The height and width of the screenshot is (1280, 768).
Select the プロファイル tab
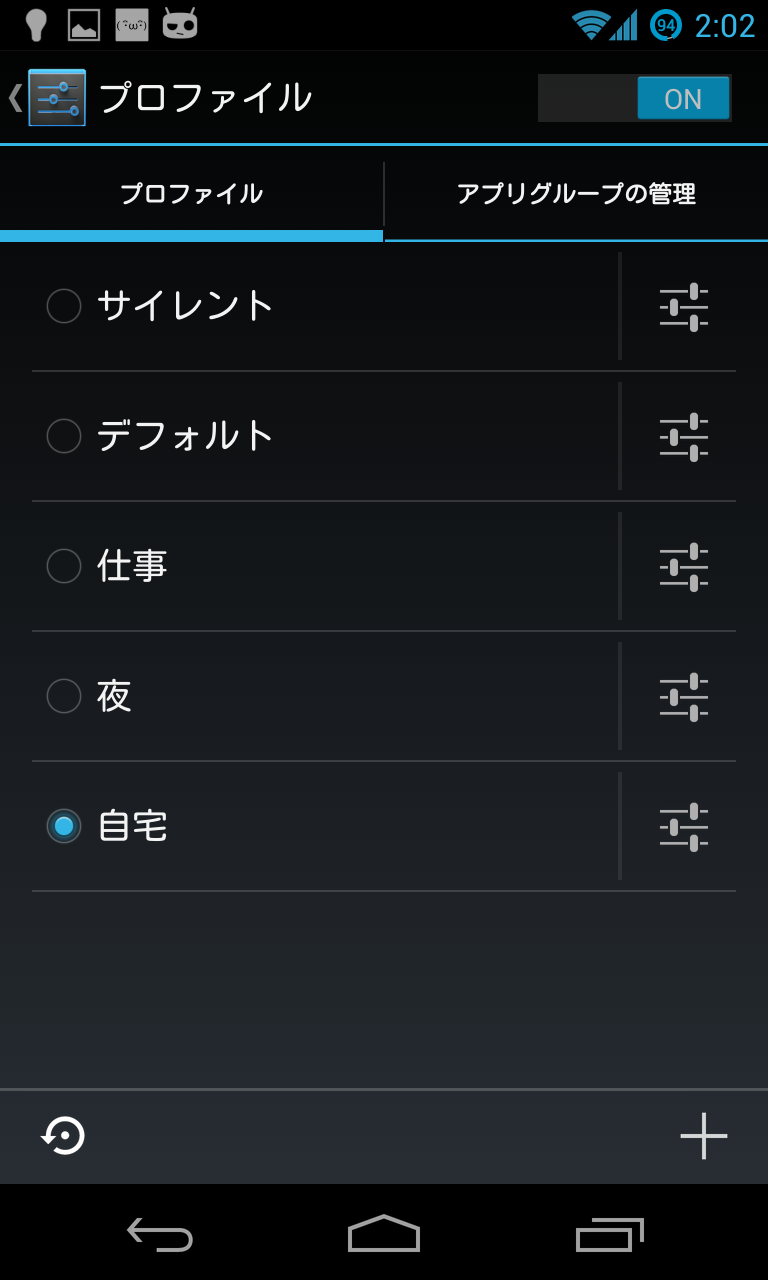coord(191,194)
